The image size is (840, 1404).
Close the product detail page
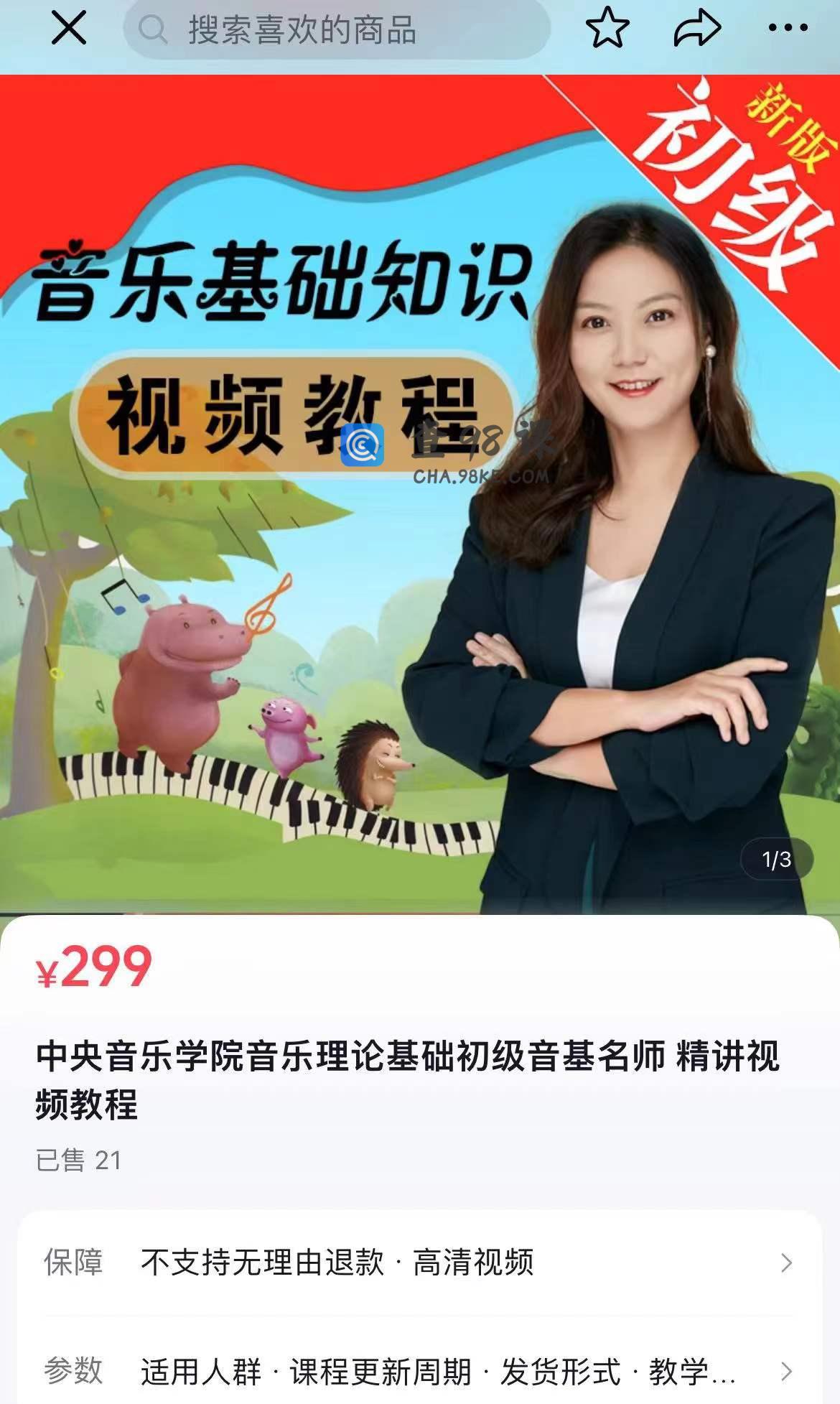[x=69, y=29]
